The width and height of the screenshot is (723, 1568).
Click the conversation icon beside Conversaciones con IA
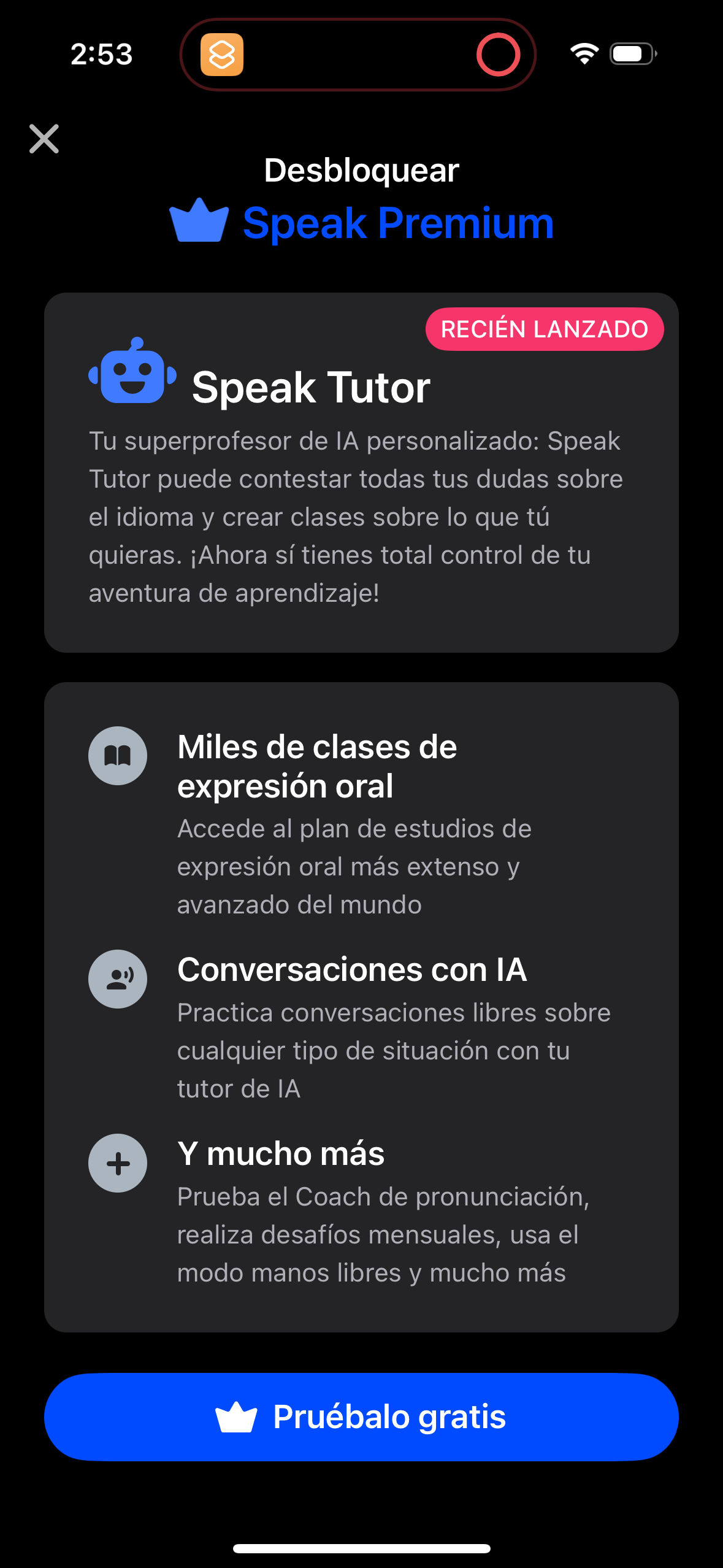point(117,980)
